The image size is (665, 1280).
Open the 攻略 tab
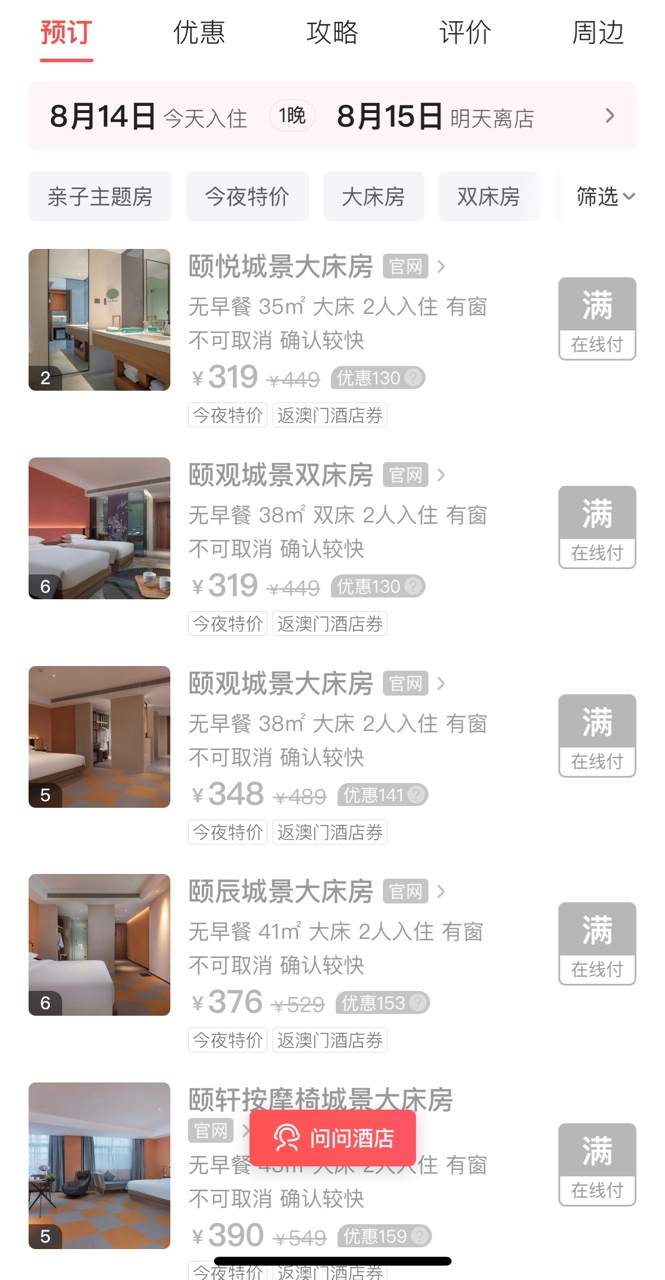[332, 32]
